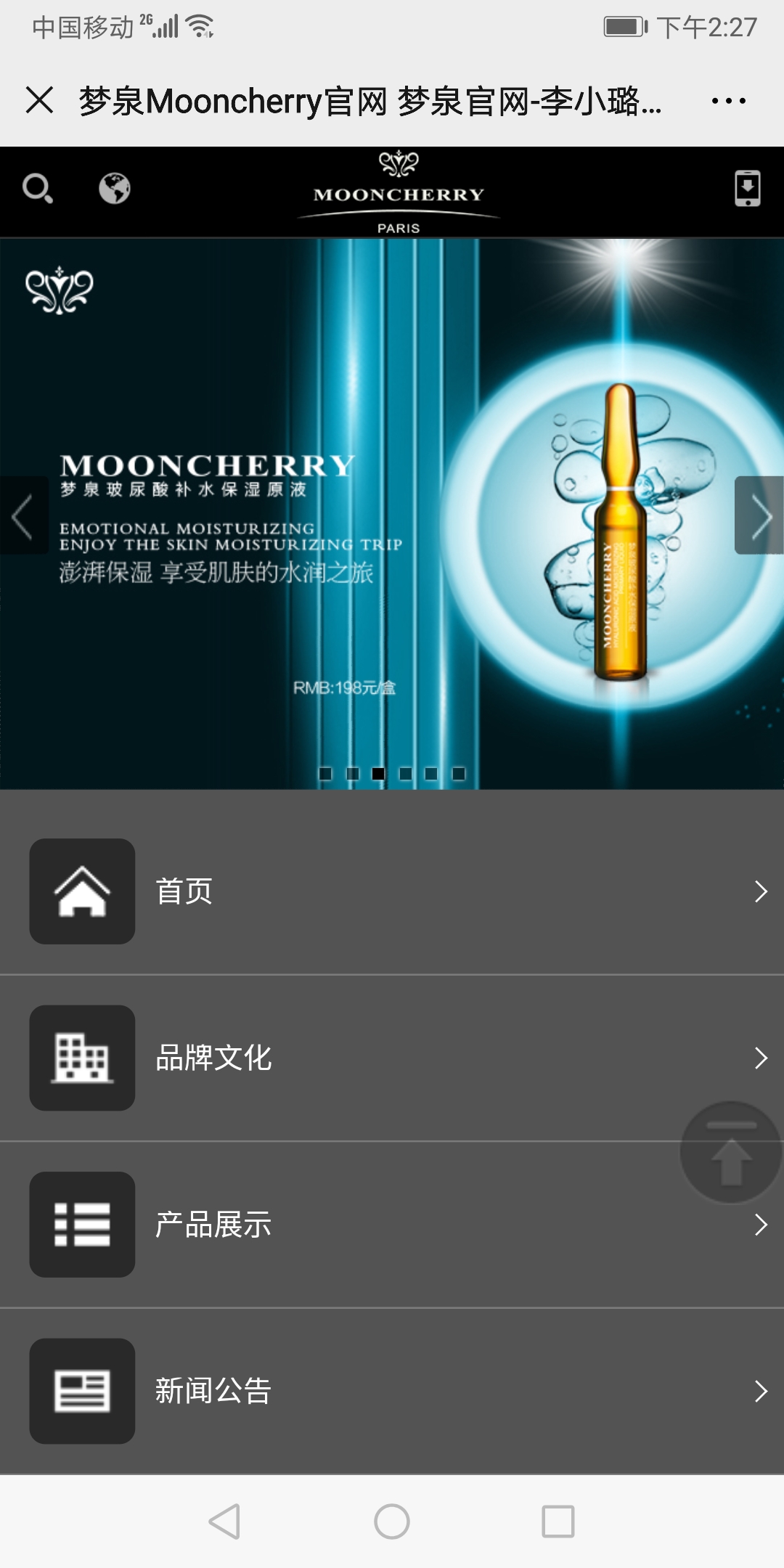Tap the phone download icon
This screenshot has width=784, height=1568.
tap(747, 189)
